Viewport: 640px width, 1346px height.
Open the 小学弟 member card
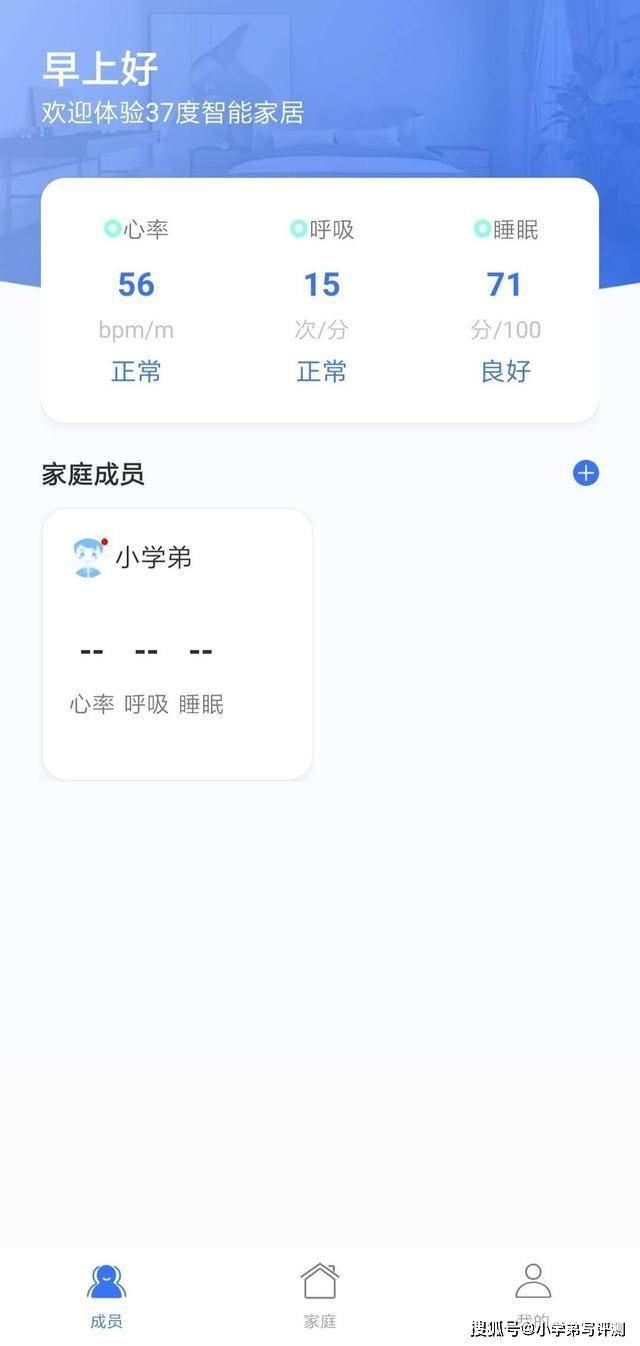(x=177, y=644)
